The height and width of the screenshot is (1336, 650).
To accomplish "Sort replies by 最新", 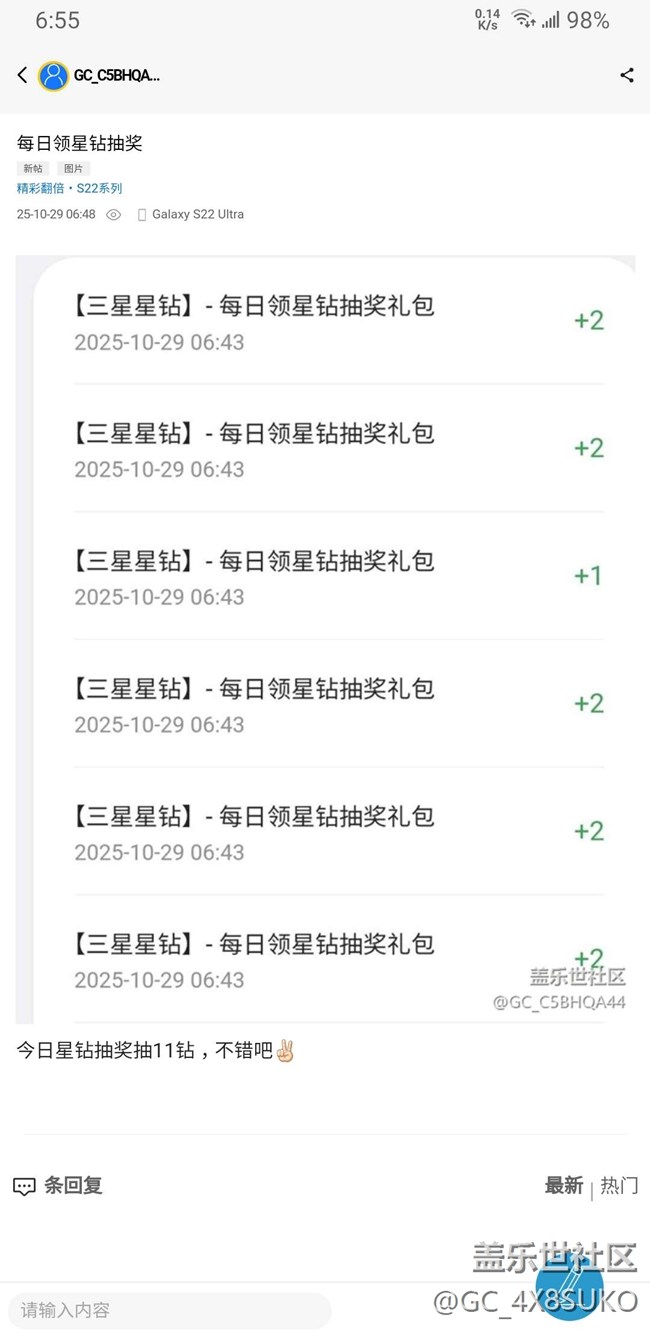I will (x=563, y=1186).
